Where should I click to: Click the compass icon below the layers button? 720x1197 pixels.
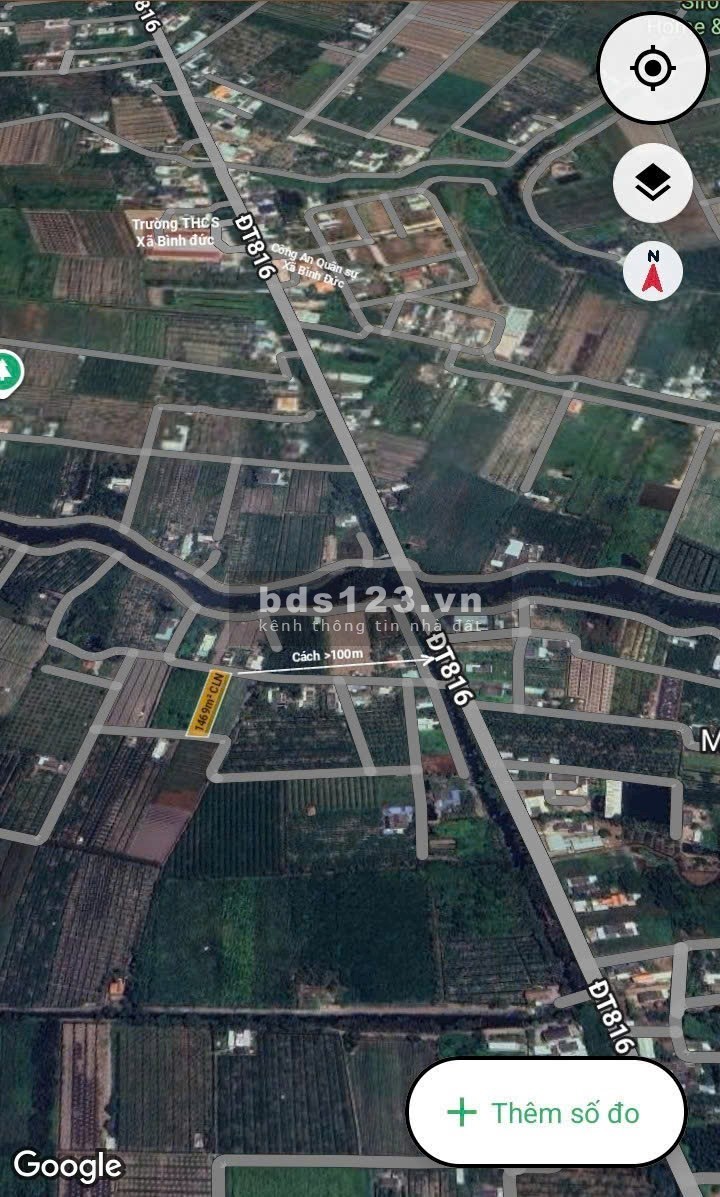click(654, 270)
